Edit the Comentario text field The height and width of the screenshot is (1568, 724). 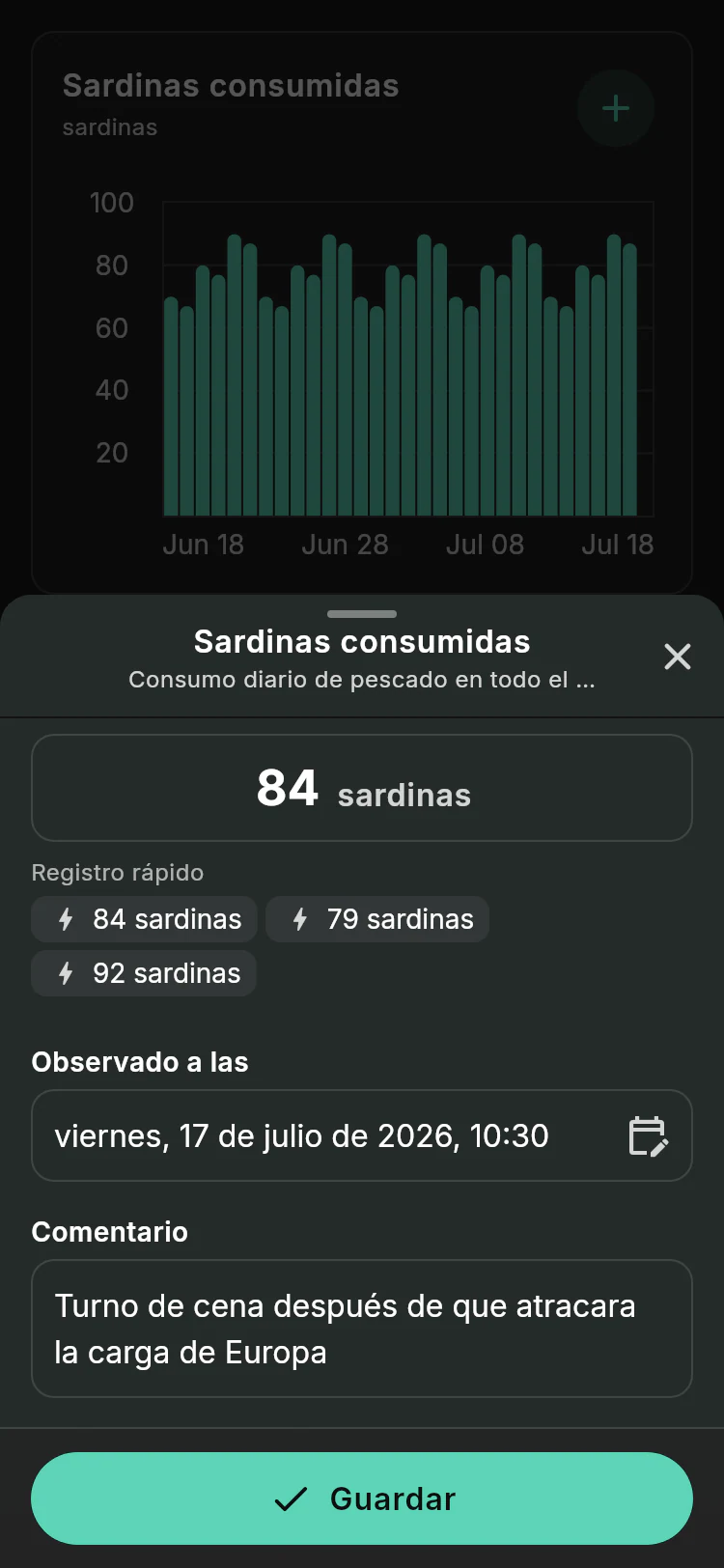362,1329
